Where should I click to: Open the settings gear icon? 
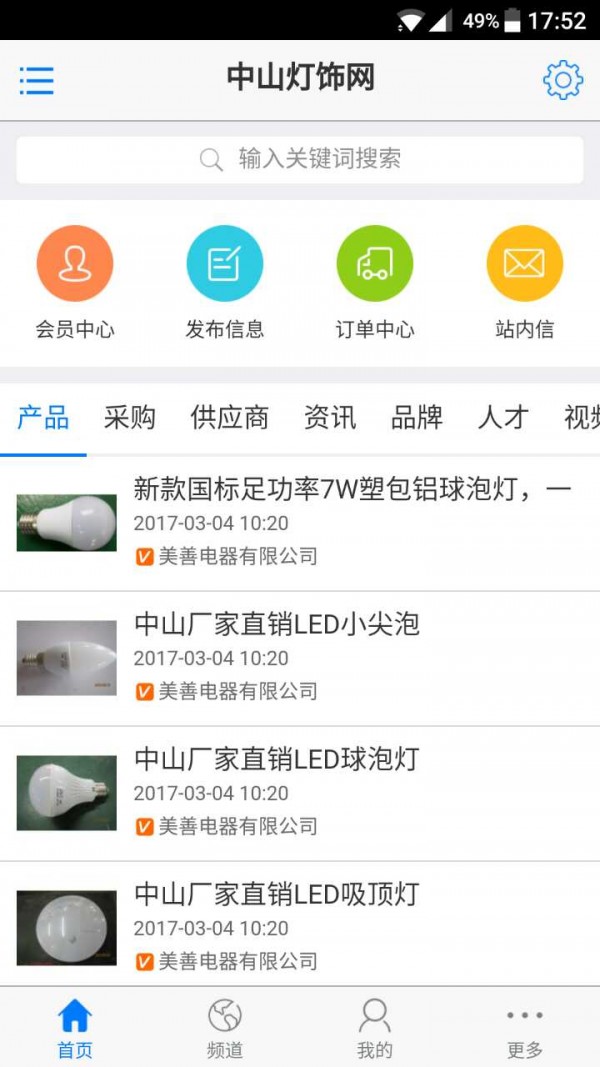[562, 80]
